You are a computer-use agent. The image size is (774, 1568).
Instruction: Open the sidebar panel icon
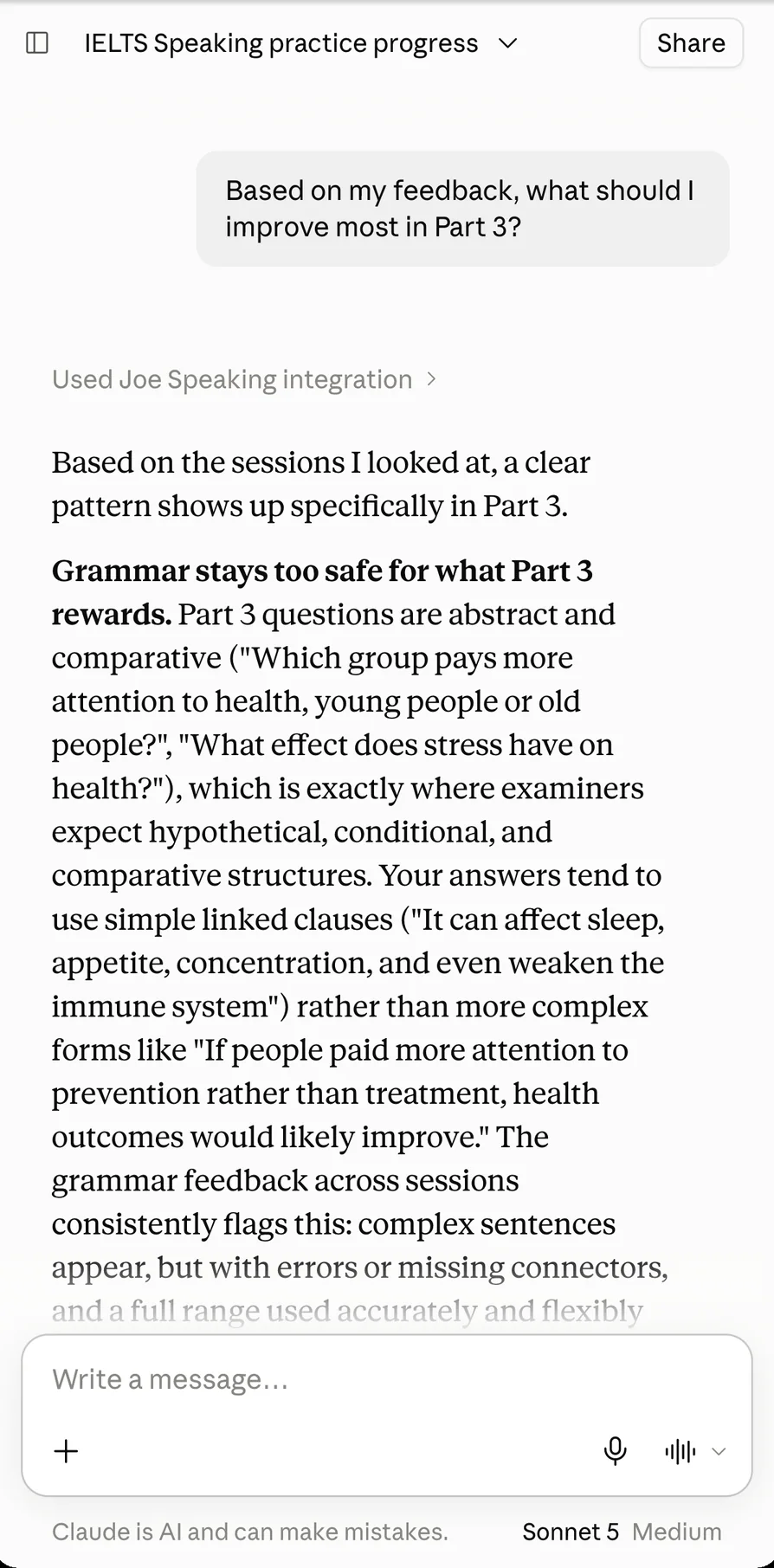coord(37,42)
